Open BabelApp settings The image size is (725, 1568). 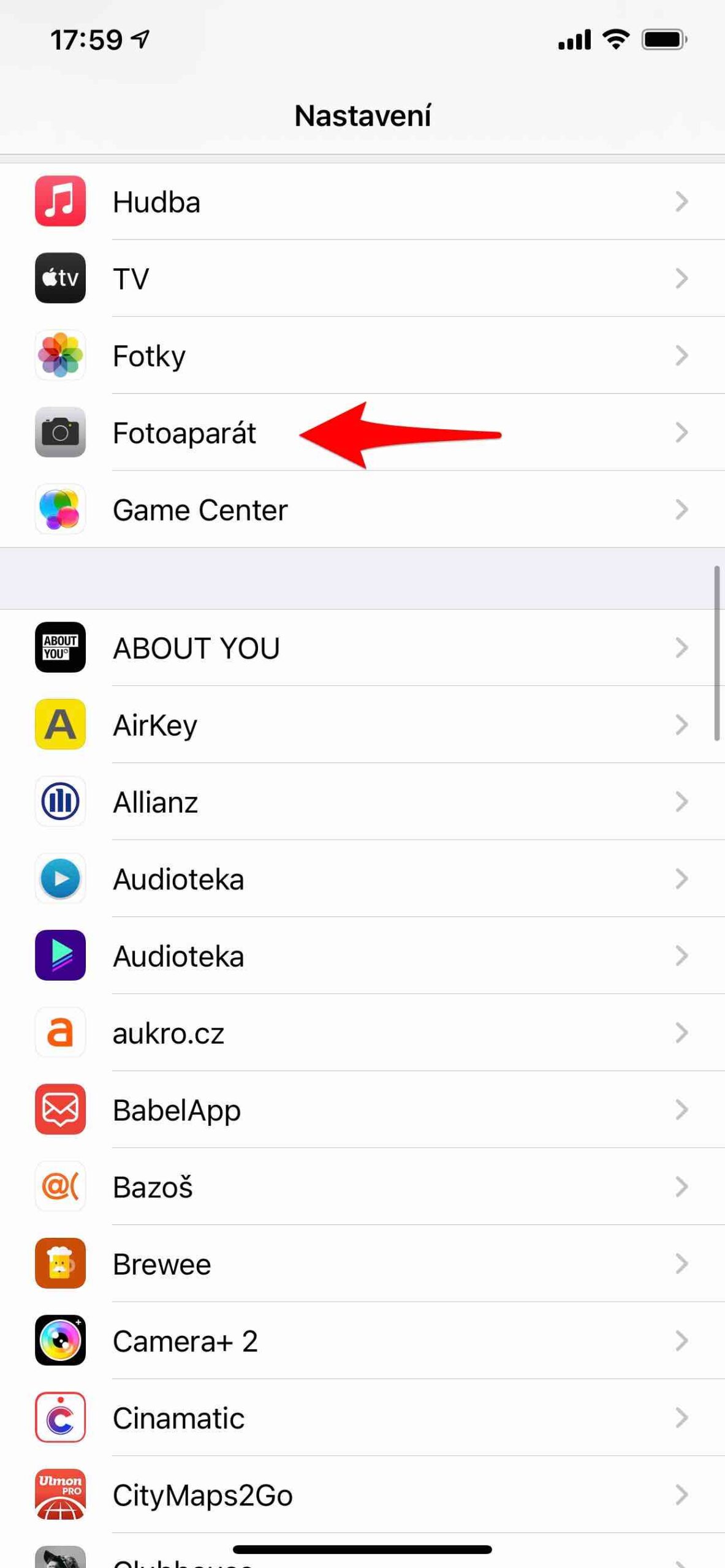point(362,1110)
